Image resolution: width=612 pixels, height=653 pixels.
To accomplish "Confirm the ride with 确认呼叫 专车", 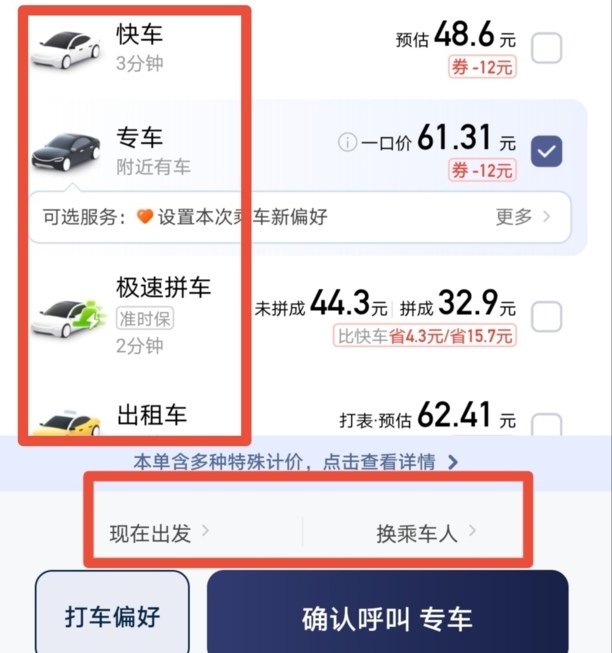I will 387,617.
